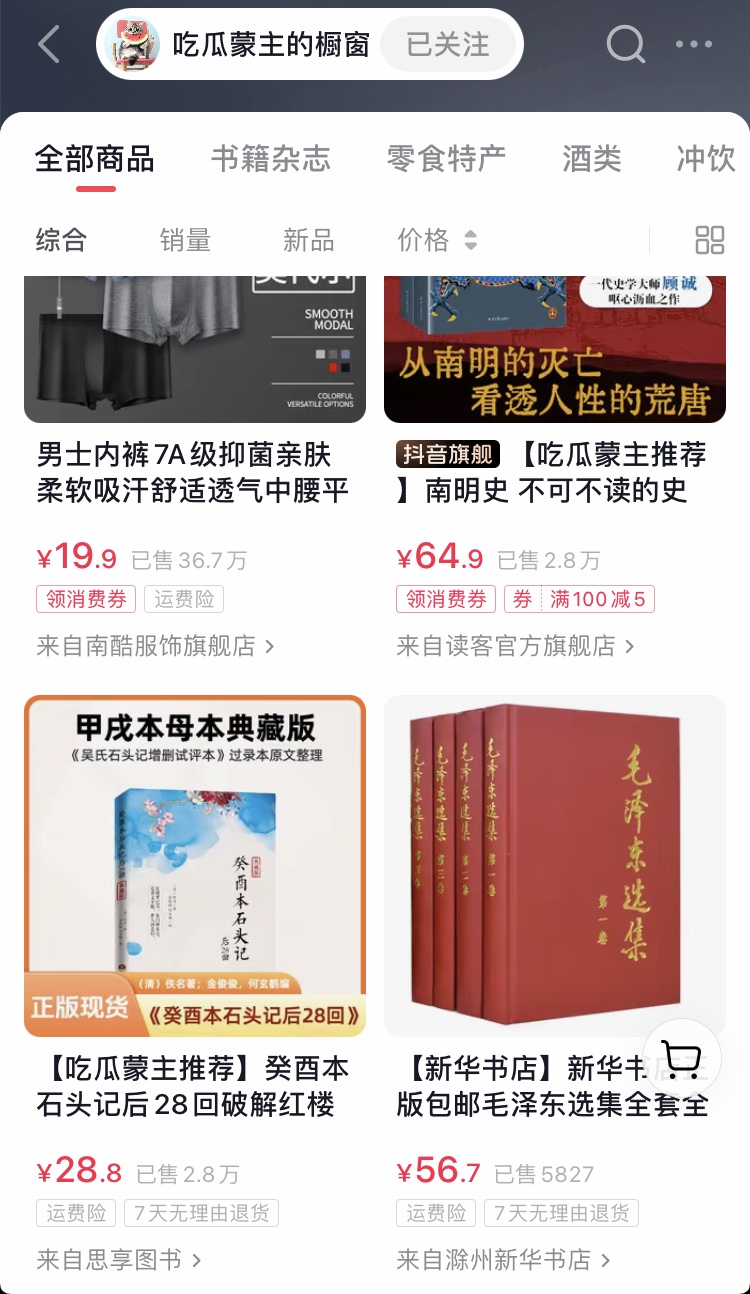Visit the 来自南酷服饰旗舰店 shop link
The height and width of the screenshot is (1294, 750).
click(155, 646)
